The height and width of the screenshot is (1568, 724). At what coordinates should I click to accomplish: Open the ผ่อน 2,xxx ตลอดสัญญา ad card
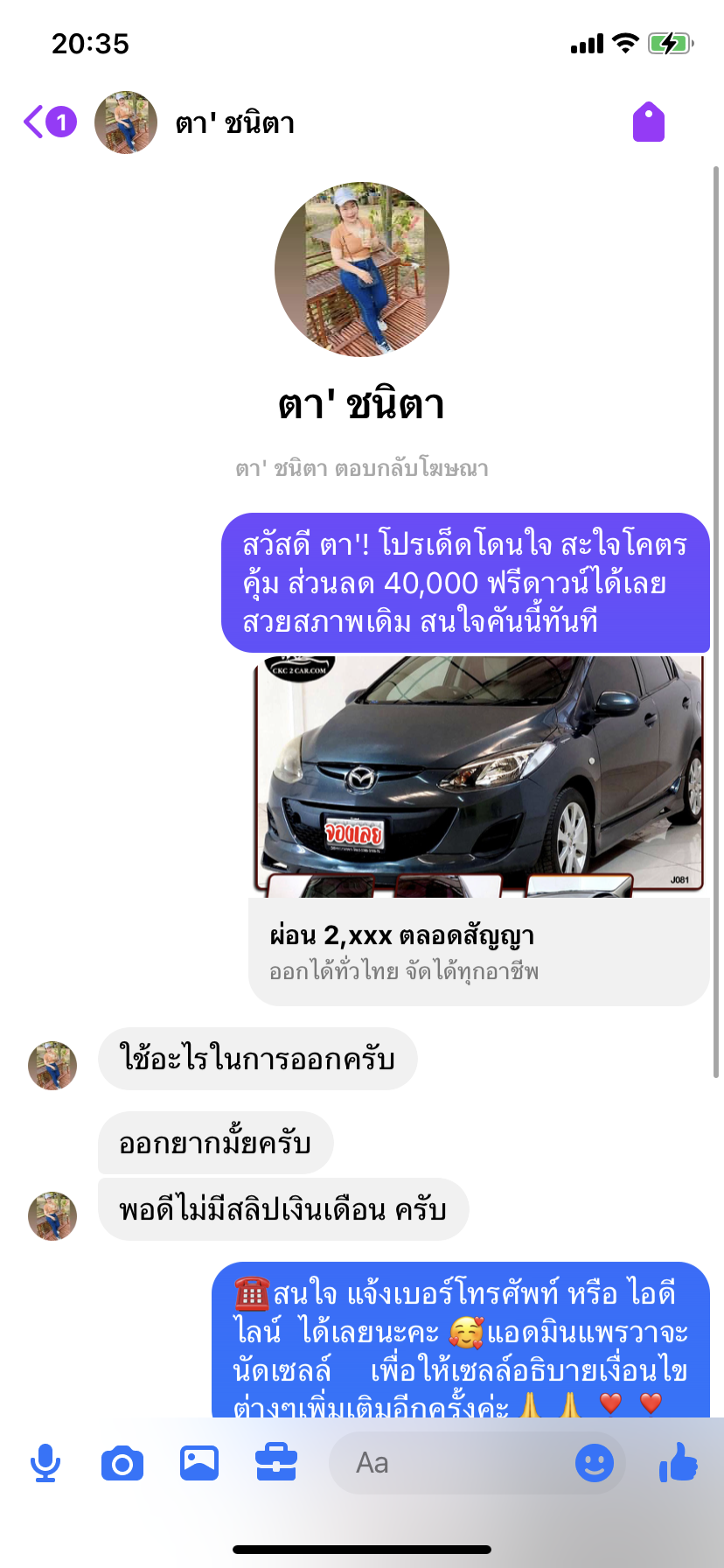pos(479,830)
